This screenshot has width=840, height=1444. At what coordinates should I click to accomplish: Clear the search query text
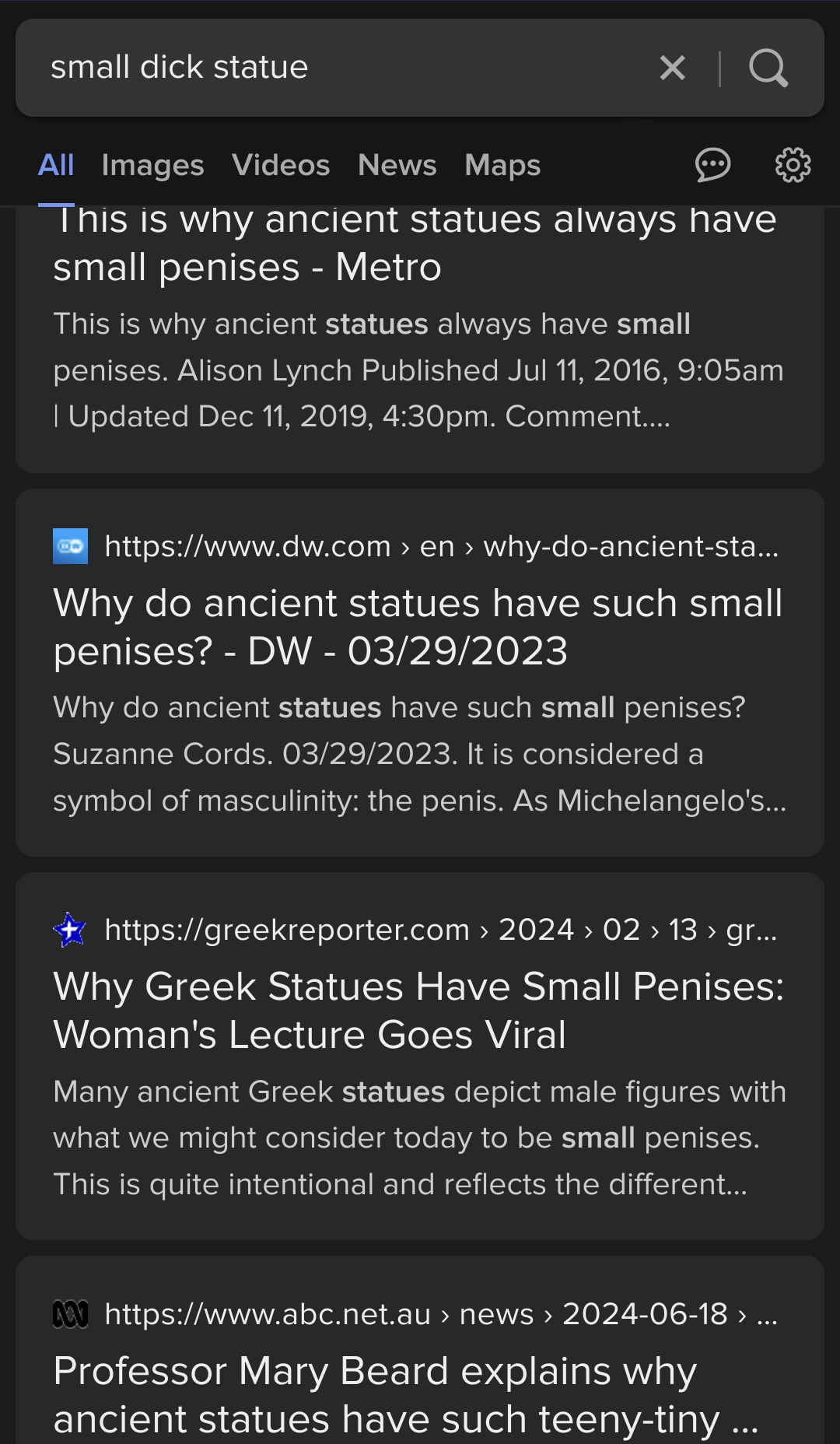673,68
